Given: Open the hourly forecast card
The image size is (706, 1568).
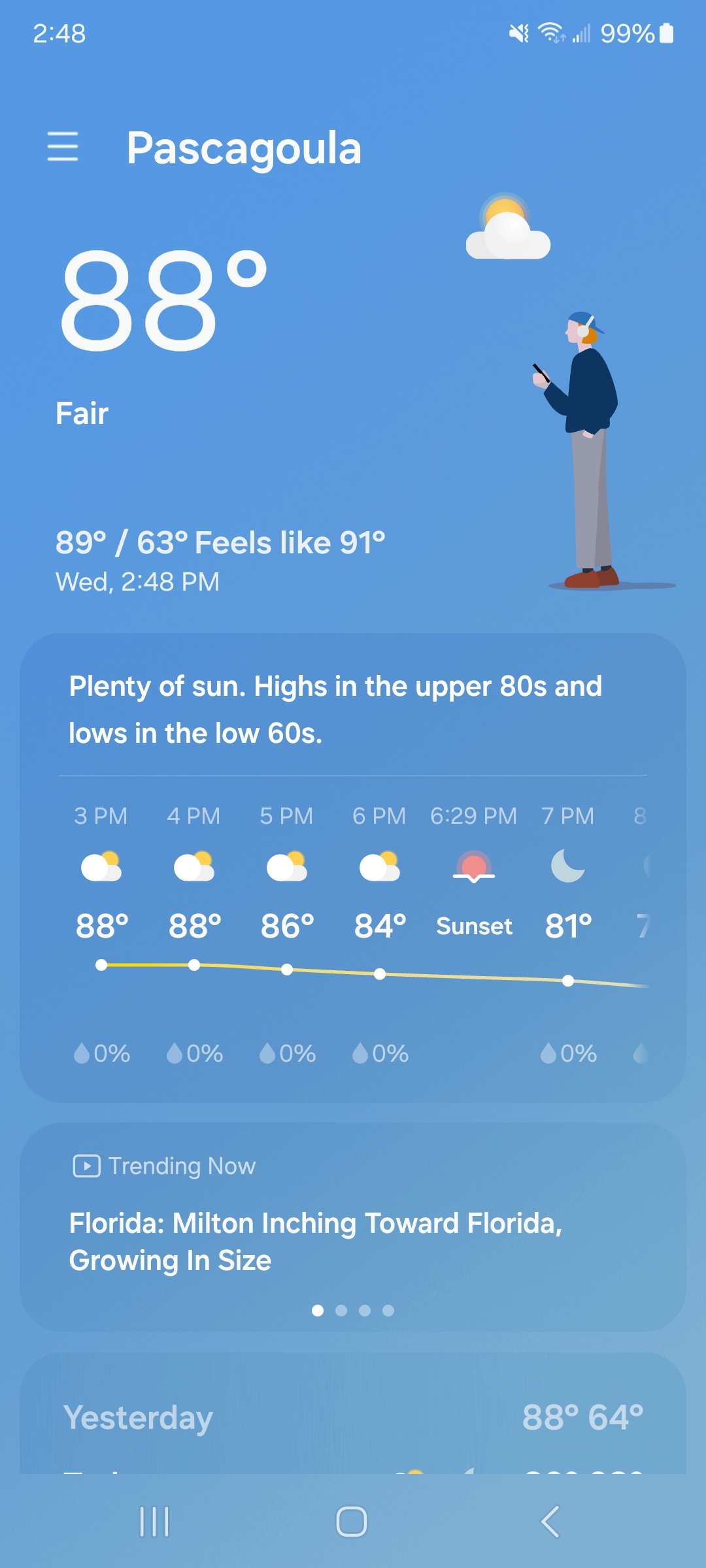Looking at the screenshot, I should click(353, 868).
